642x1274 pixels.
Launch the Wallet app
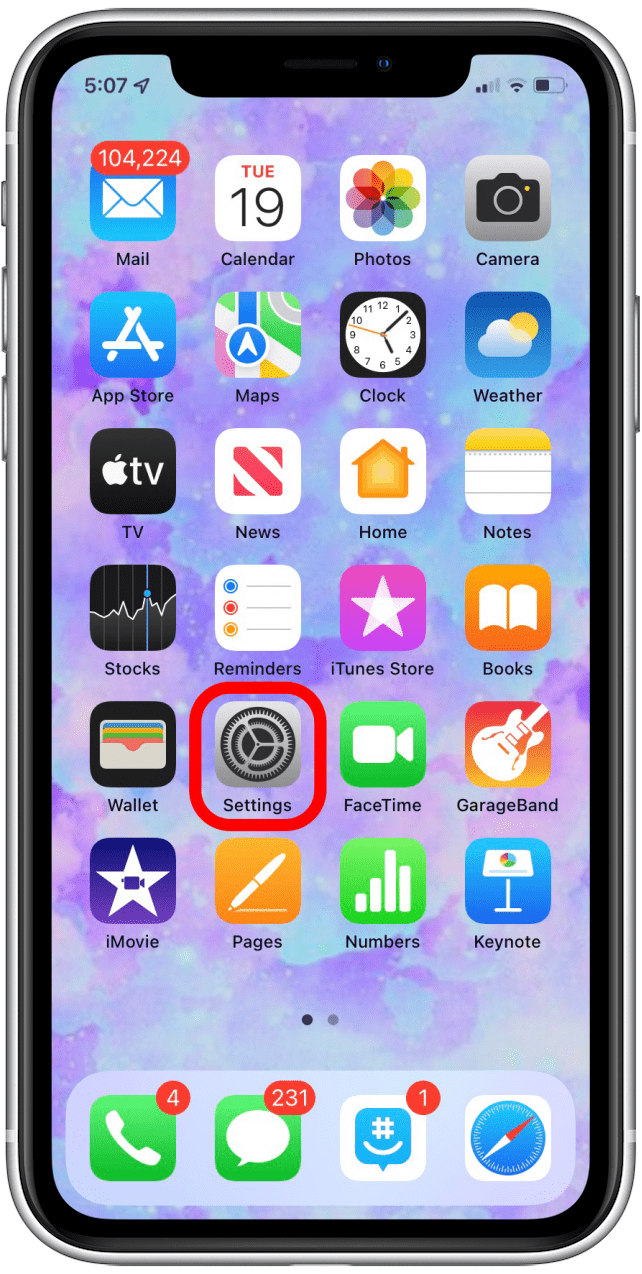(133, 744)
